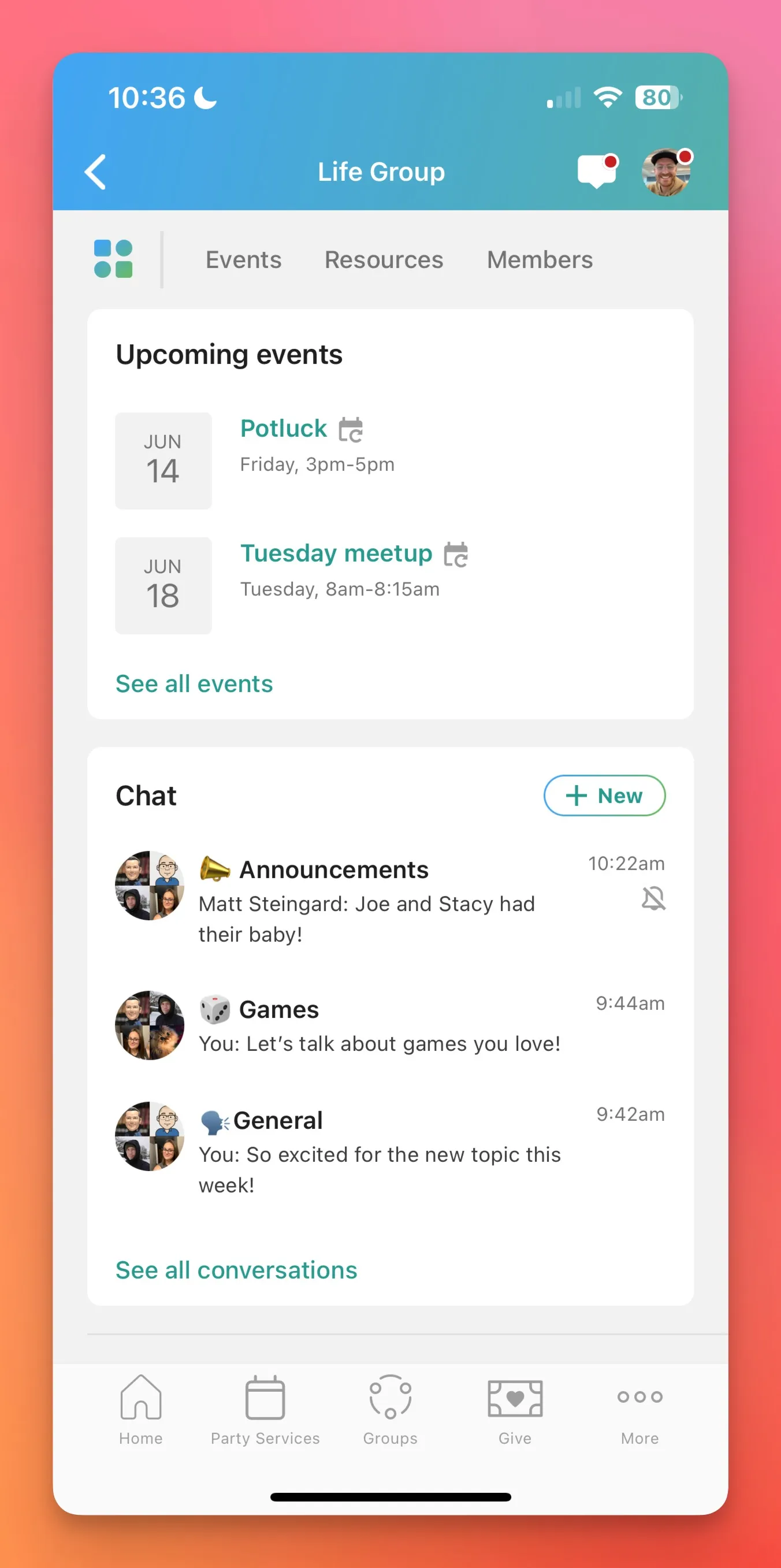
Task: Open profile avatar in header
Action: [x=666, y=172]
